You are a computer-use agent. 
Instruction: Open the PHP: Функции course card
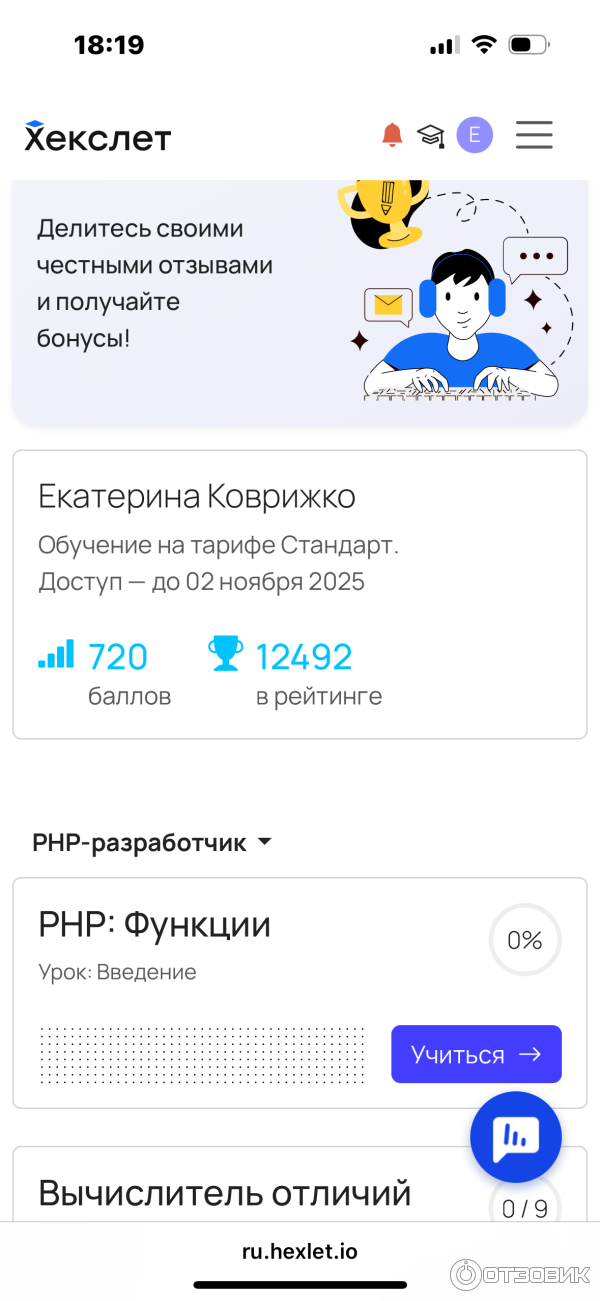(x=155, y=925)
